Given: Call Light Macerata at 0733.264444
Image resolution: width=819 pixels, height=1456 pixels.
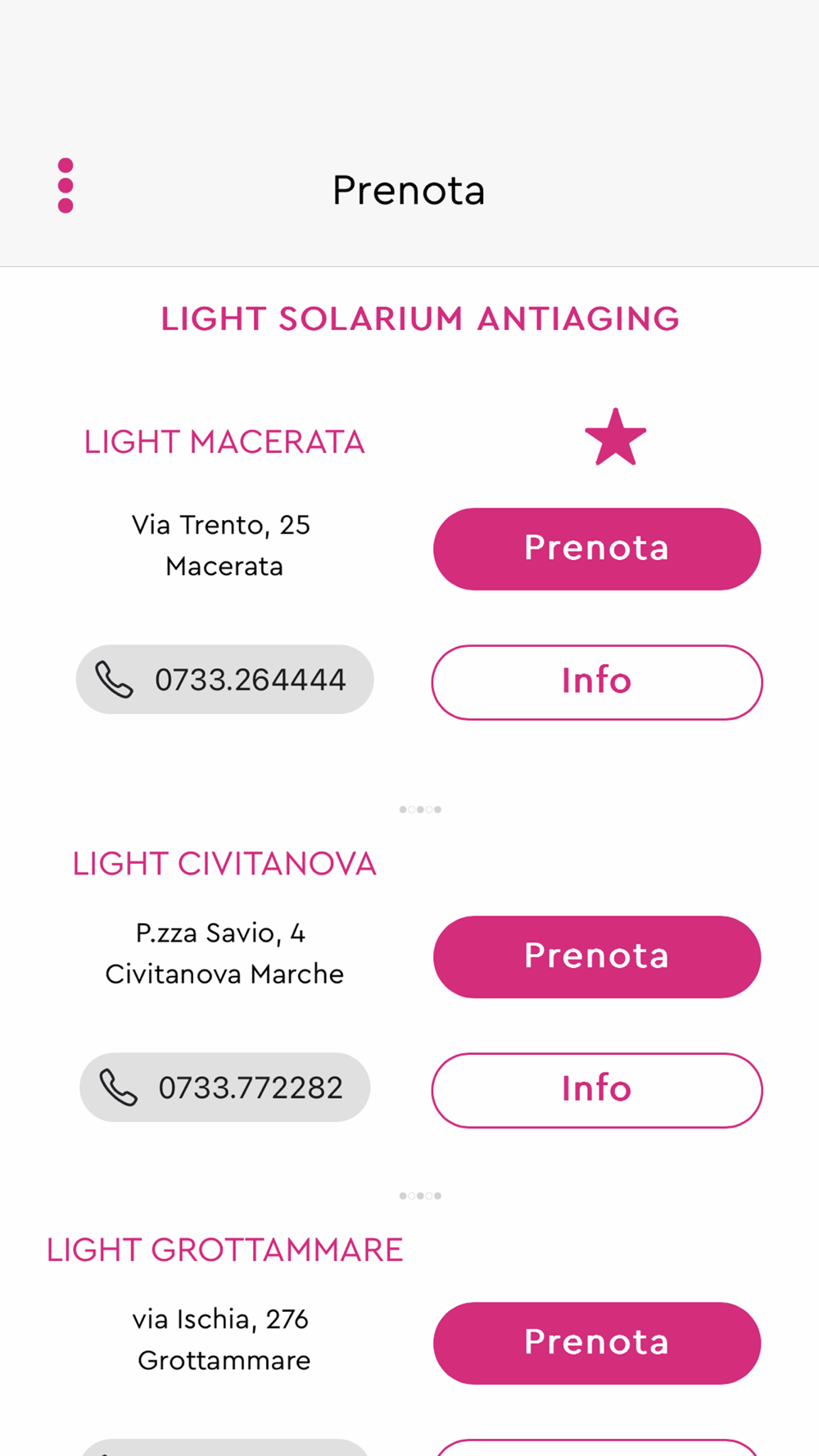Looking at the screenshot, I should coord(225,680).
